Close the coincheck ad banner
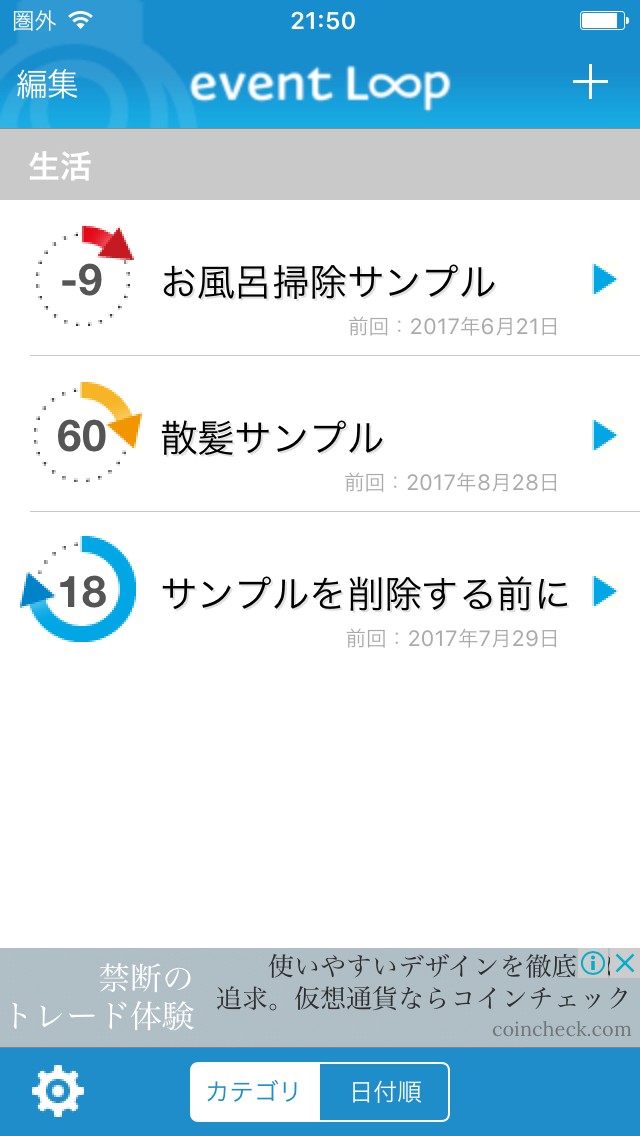Screen dimensions: 640x1136 pyautogui.click(x=624, y=963)
